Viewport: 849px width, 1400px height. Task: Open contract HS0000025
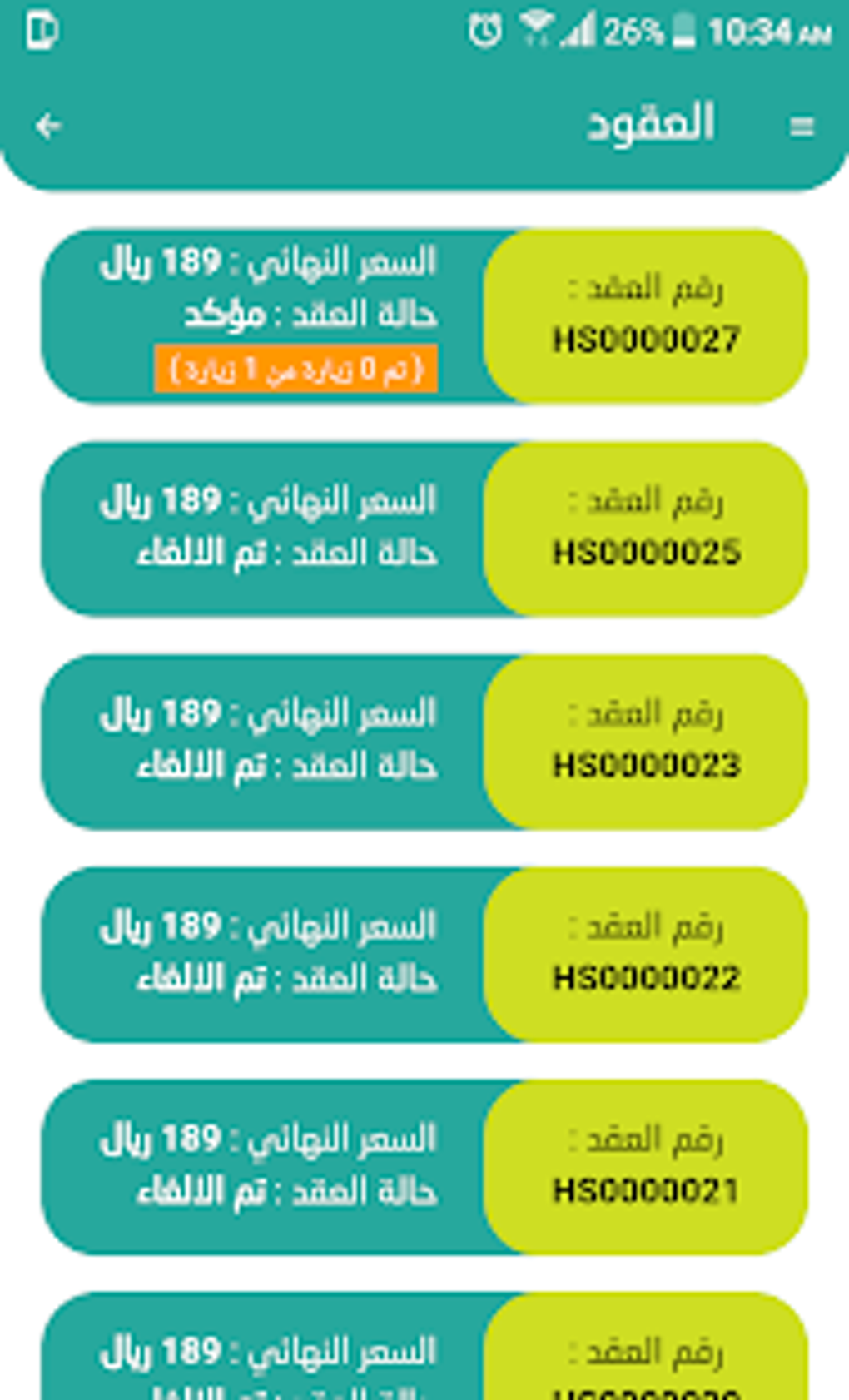(424, 529)
